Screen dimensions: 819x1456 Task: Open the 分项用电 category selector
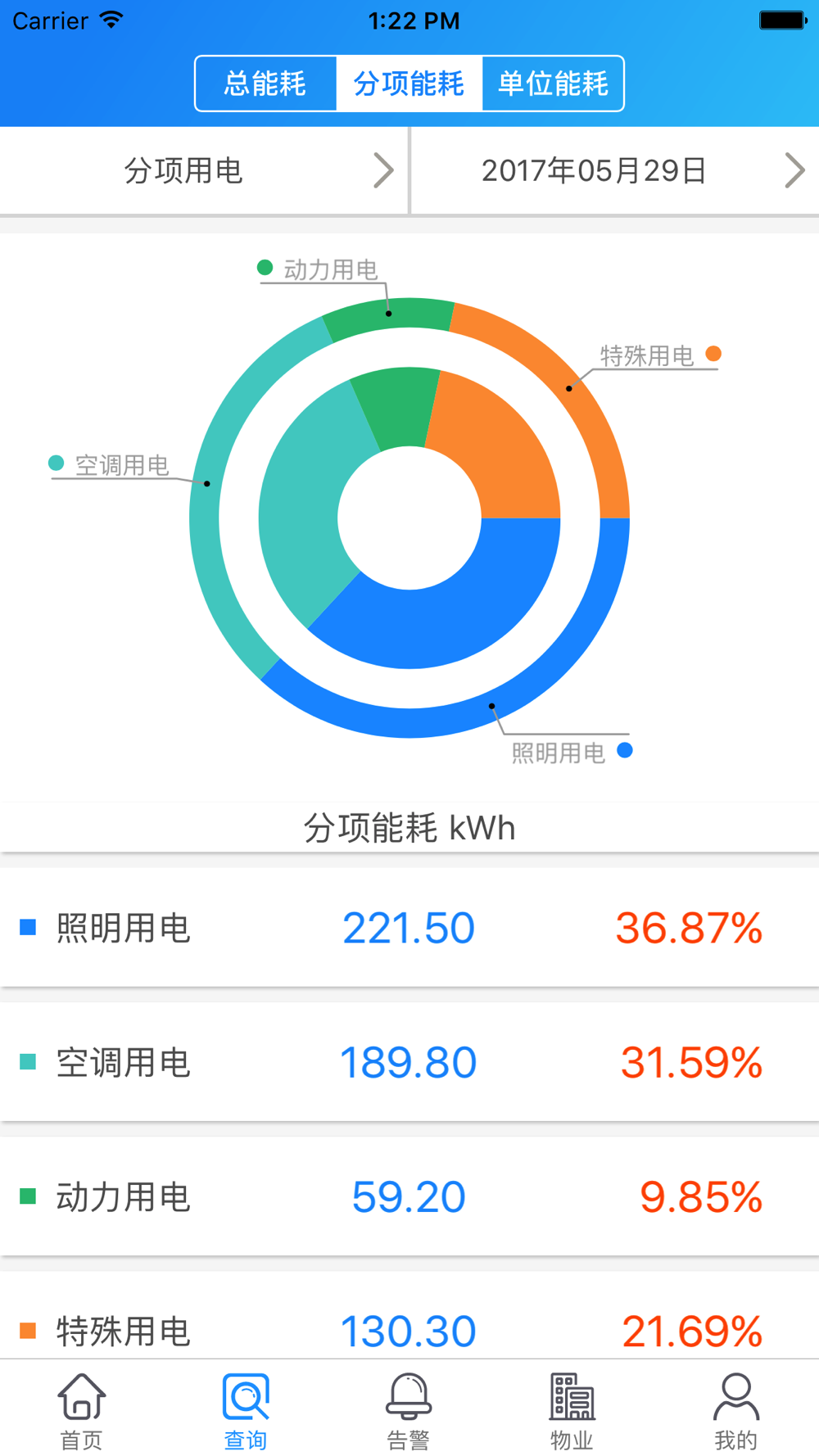pyautogui.click(x=203, y=170)
